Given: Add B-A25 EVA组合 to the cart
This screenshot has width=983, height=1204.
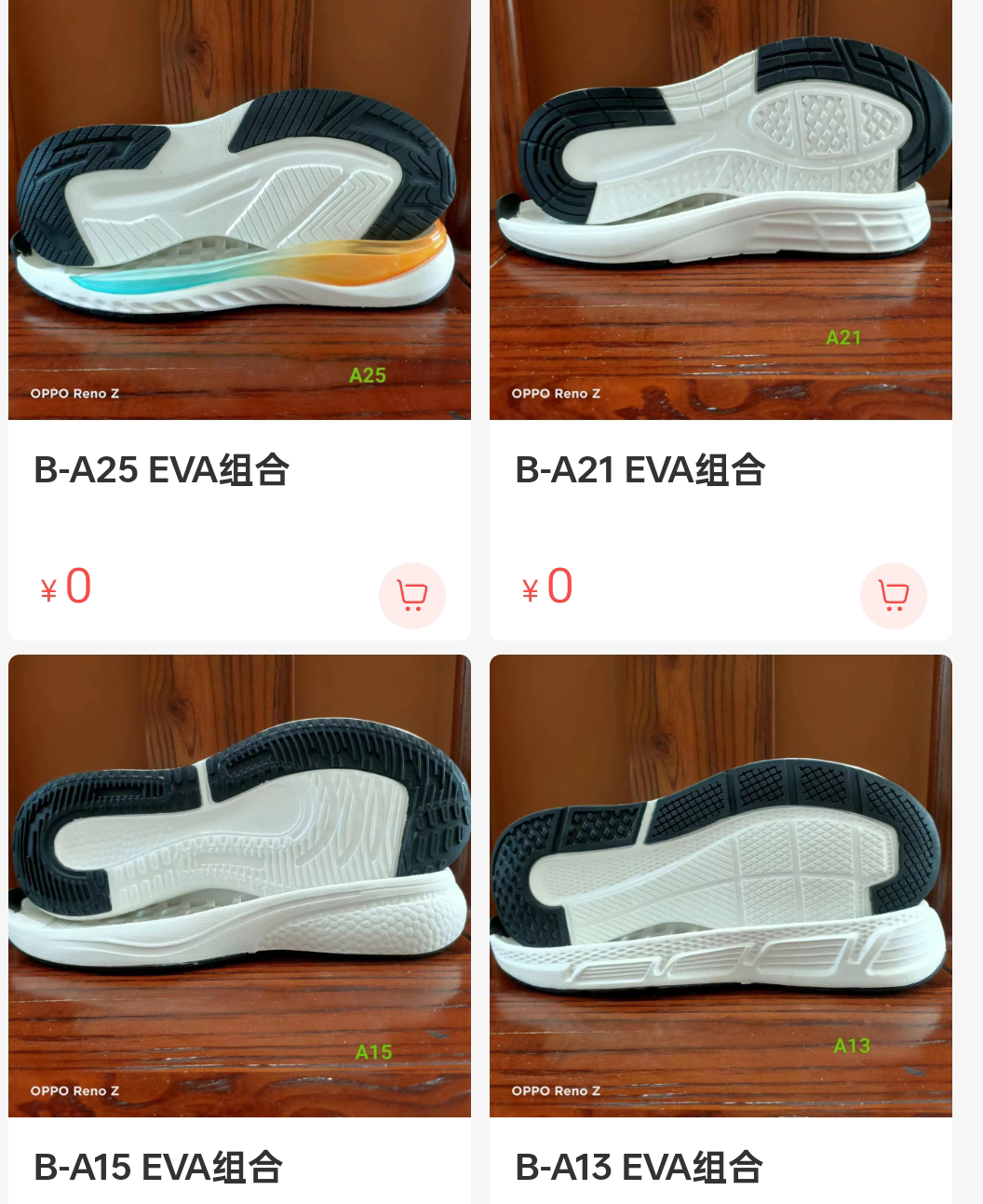Looking at the screenshot, I should pos(412,595).
